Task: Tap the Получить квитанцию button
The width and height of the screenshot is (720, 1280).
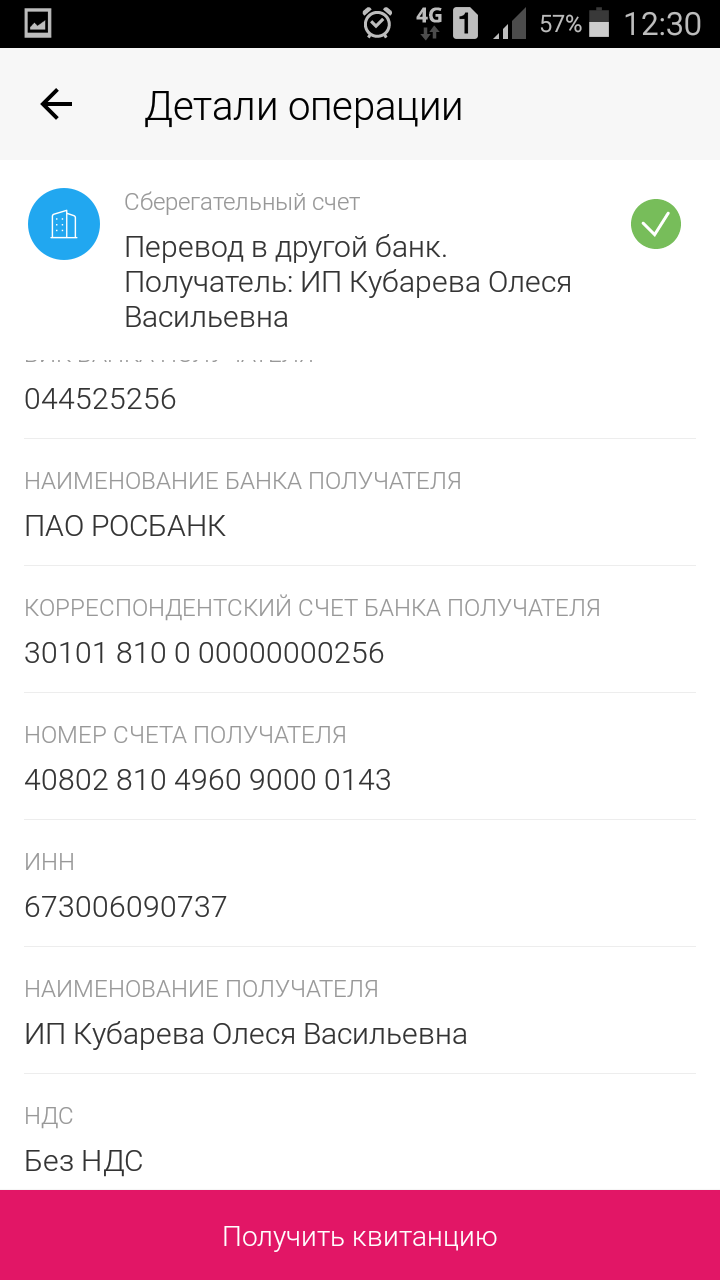Action: [x=360, y=1236]
